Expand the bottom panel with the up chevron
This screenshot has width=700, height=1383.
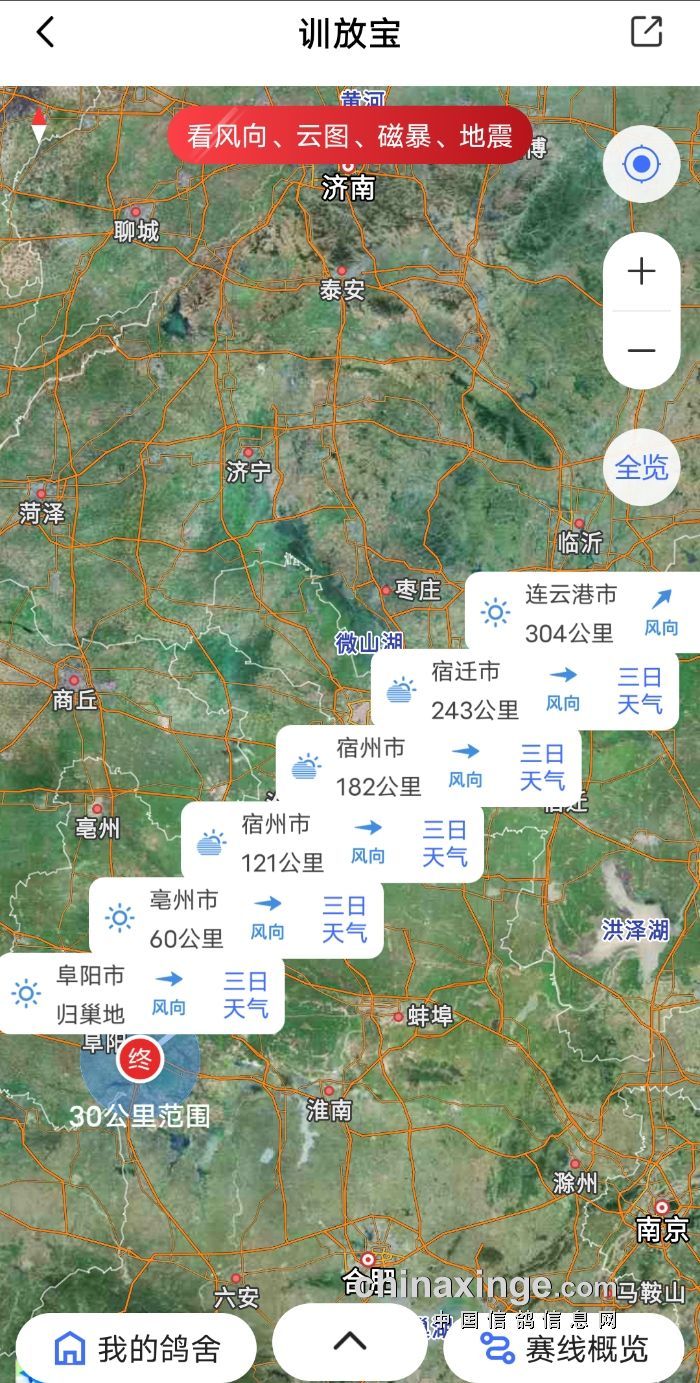[x=349, y=1341]
